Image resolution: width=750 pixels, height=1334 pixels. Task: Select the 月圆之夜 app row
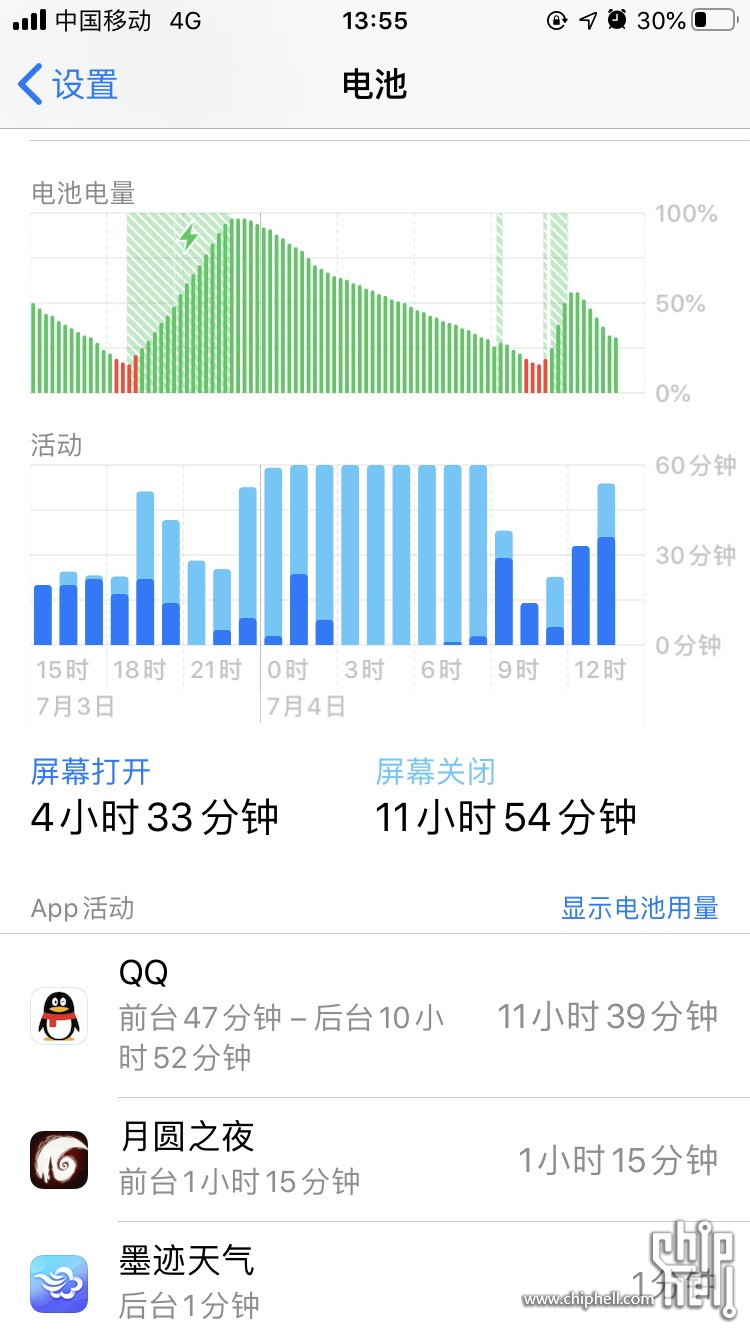[375, 1159]
